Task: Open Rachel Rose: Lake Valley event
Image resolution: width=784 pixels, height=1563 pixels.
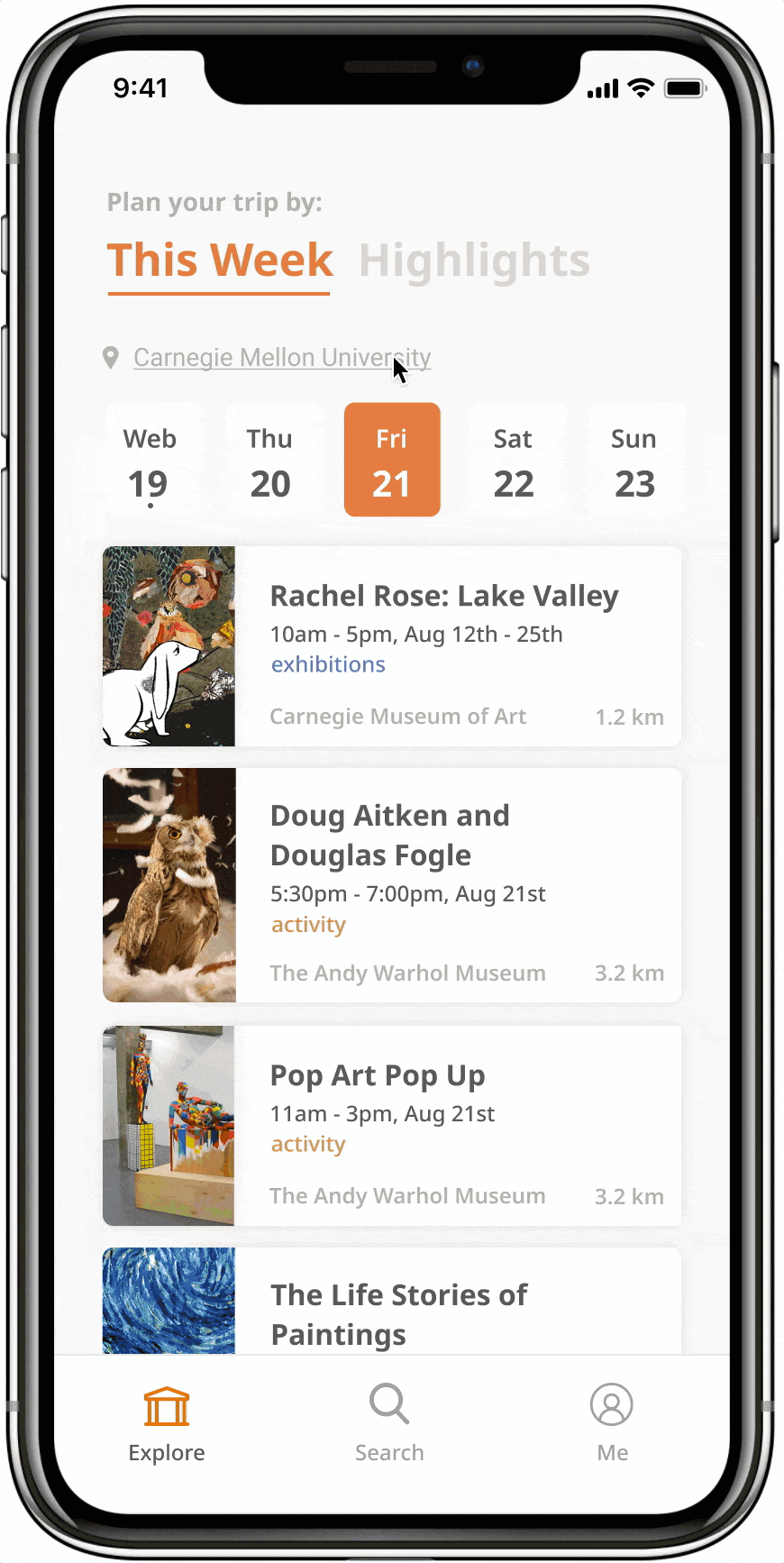Action: (392, 646)
